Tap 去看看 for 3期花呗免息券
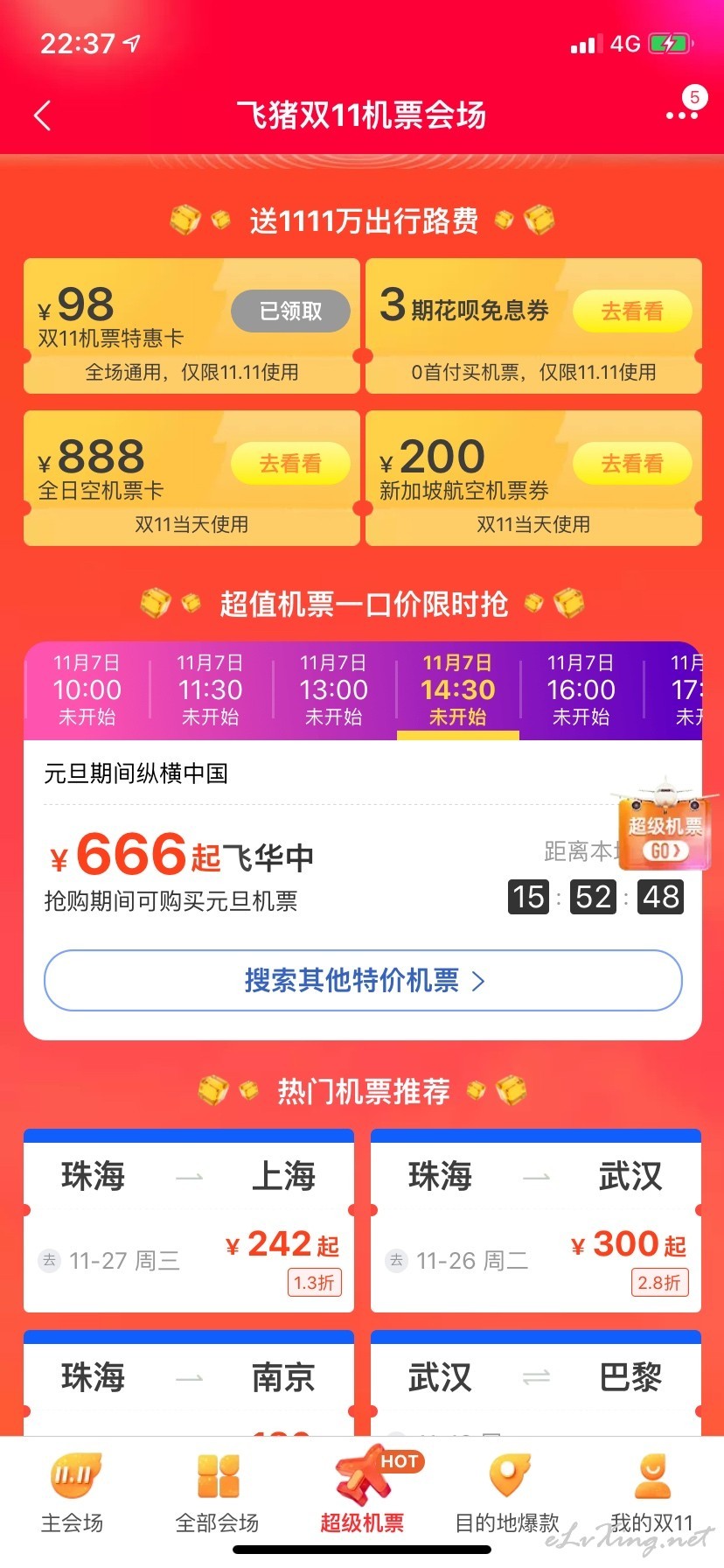 (632, 311)
